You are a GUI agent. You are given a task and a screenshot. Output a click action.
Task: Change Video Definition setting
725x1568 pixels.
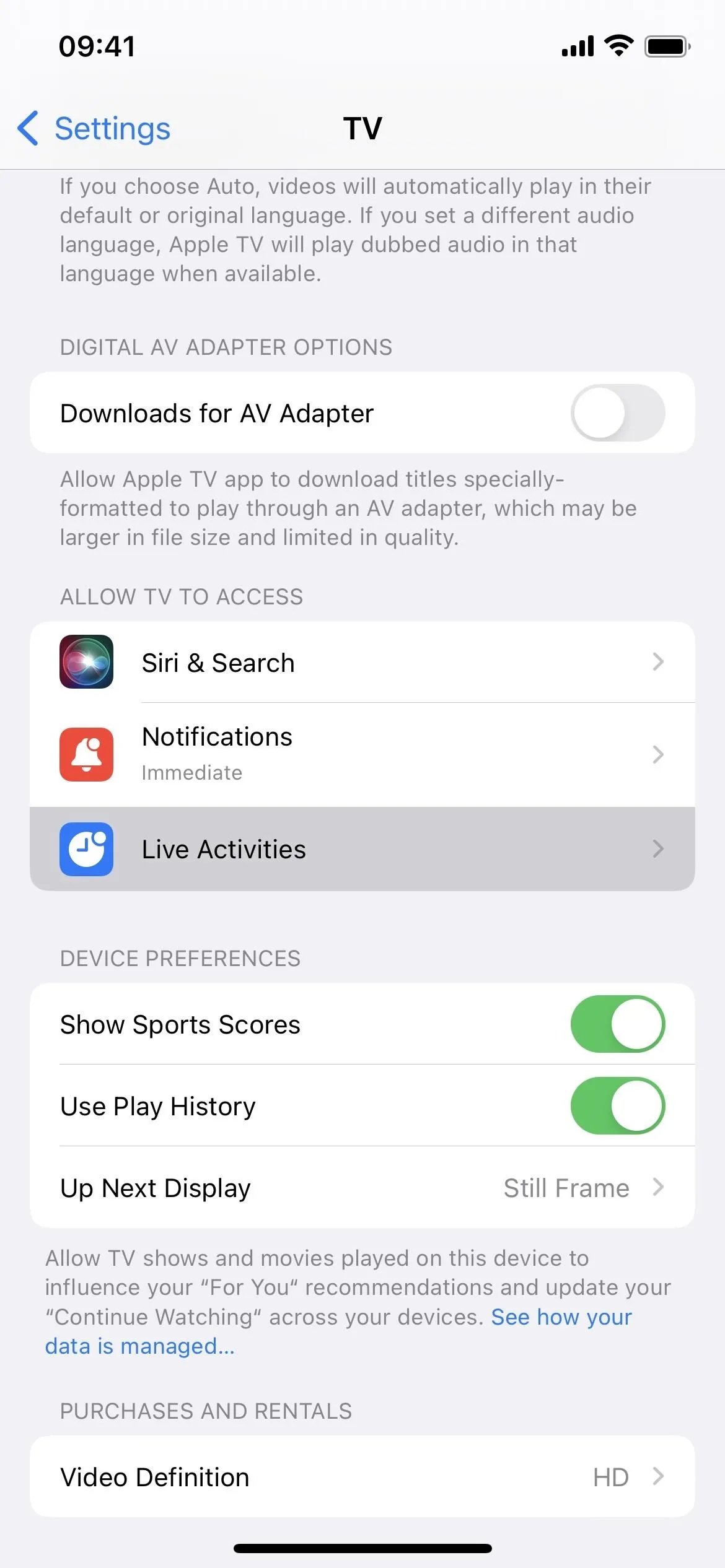point(362,1477)
